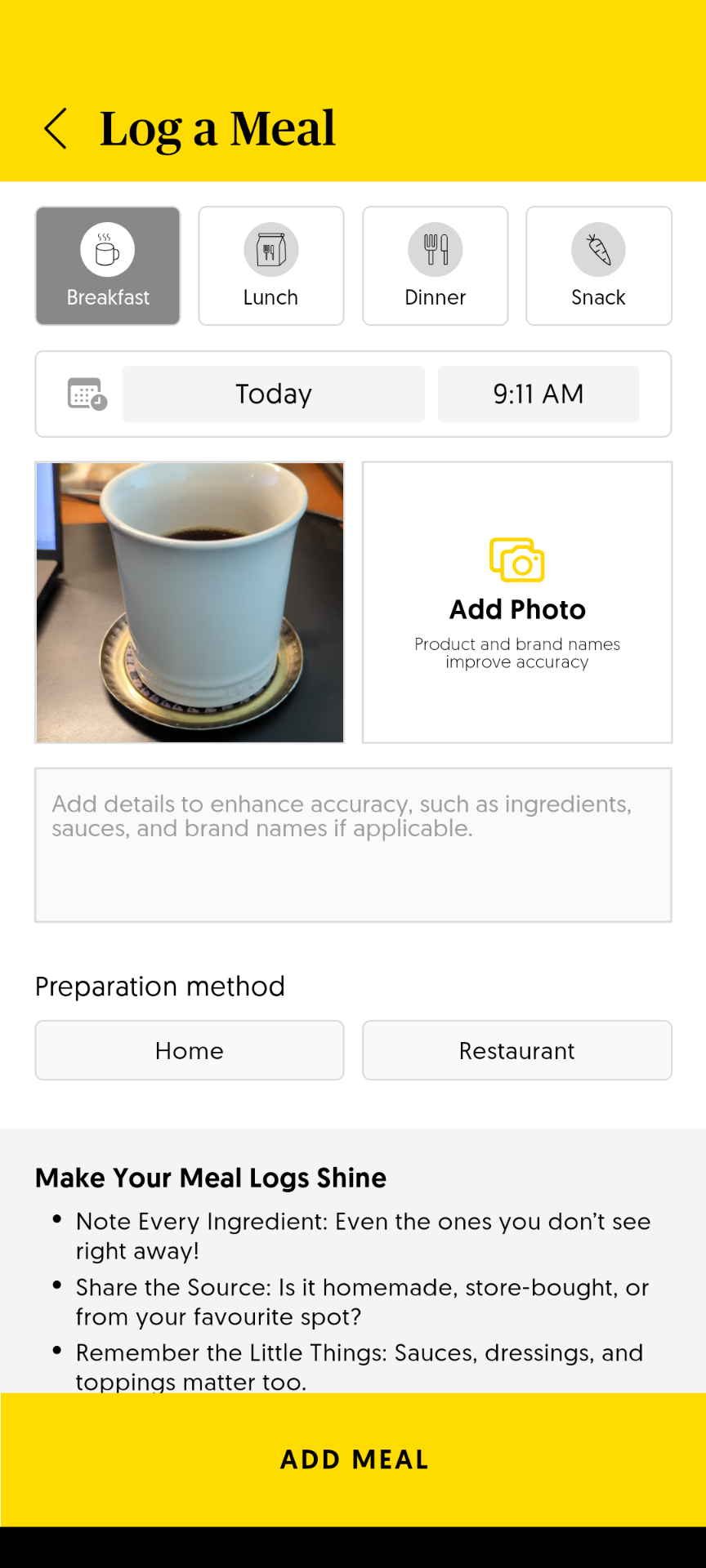The image size is (706, 1568).
Task: Change the date from Today
Action: click(273, 394)
